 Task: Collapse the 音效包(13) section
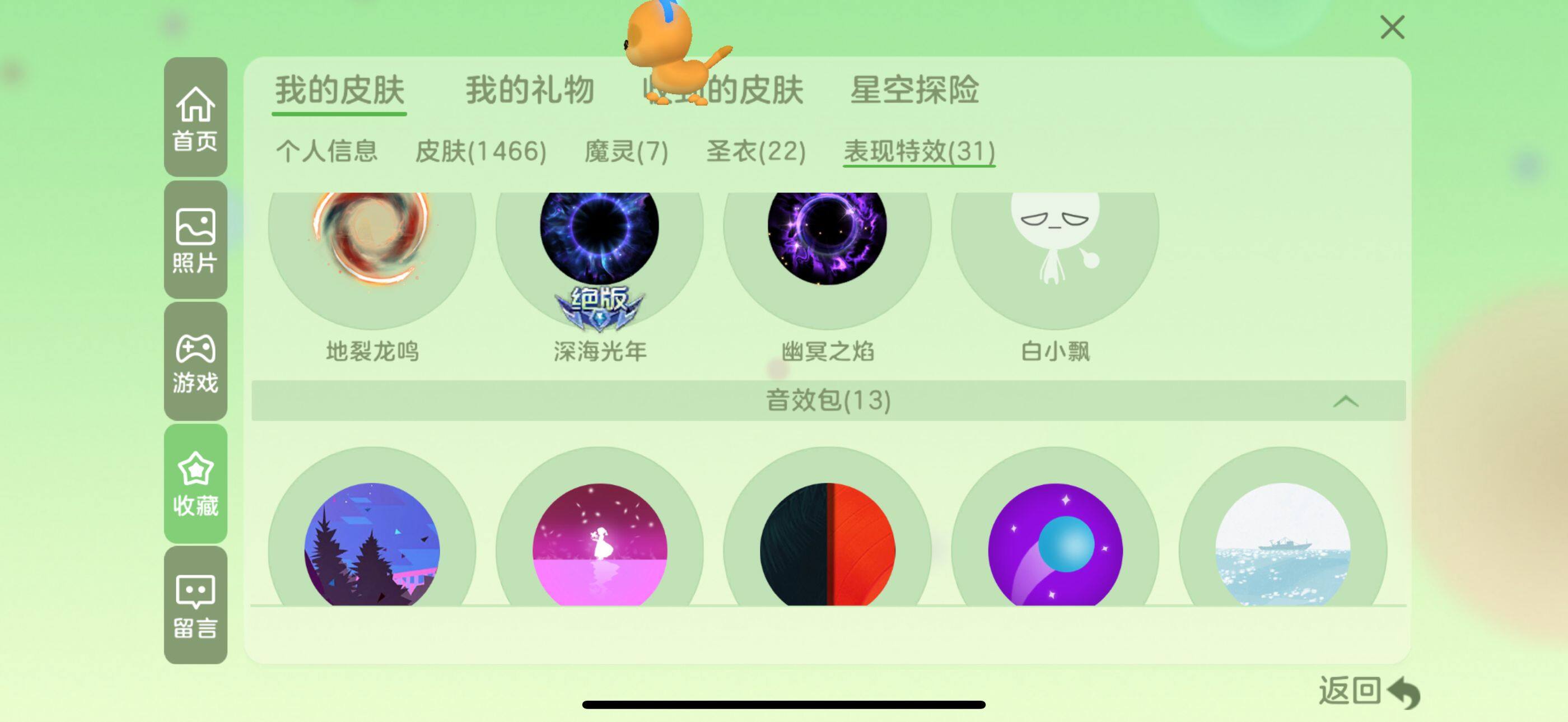pyautogui.click(x=1345, y=401)
